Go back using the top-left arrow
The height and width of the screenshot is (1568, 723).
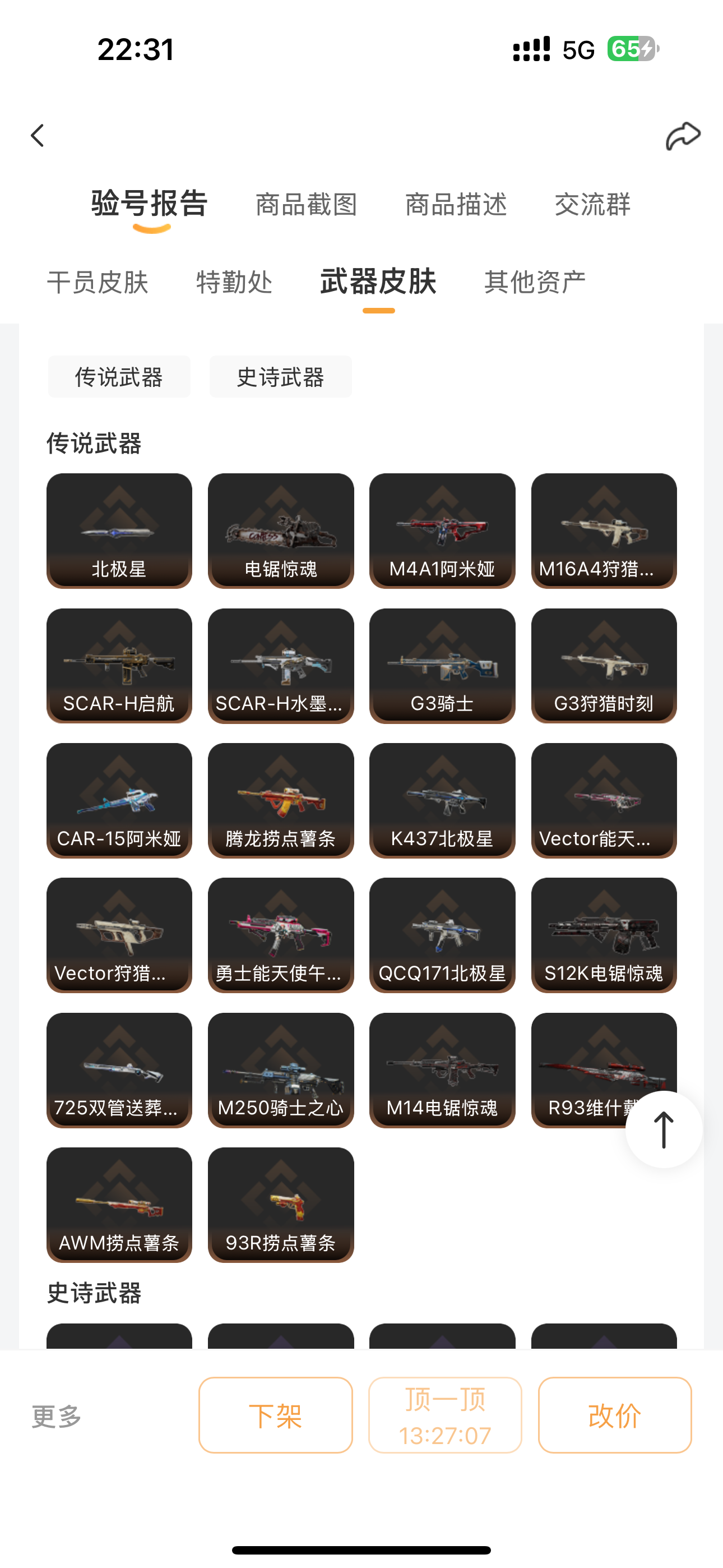click(x=38, y=135)
